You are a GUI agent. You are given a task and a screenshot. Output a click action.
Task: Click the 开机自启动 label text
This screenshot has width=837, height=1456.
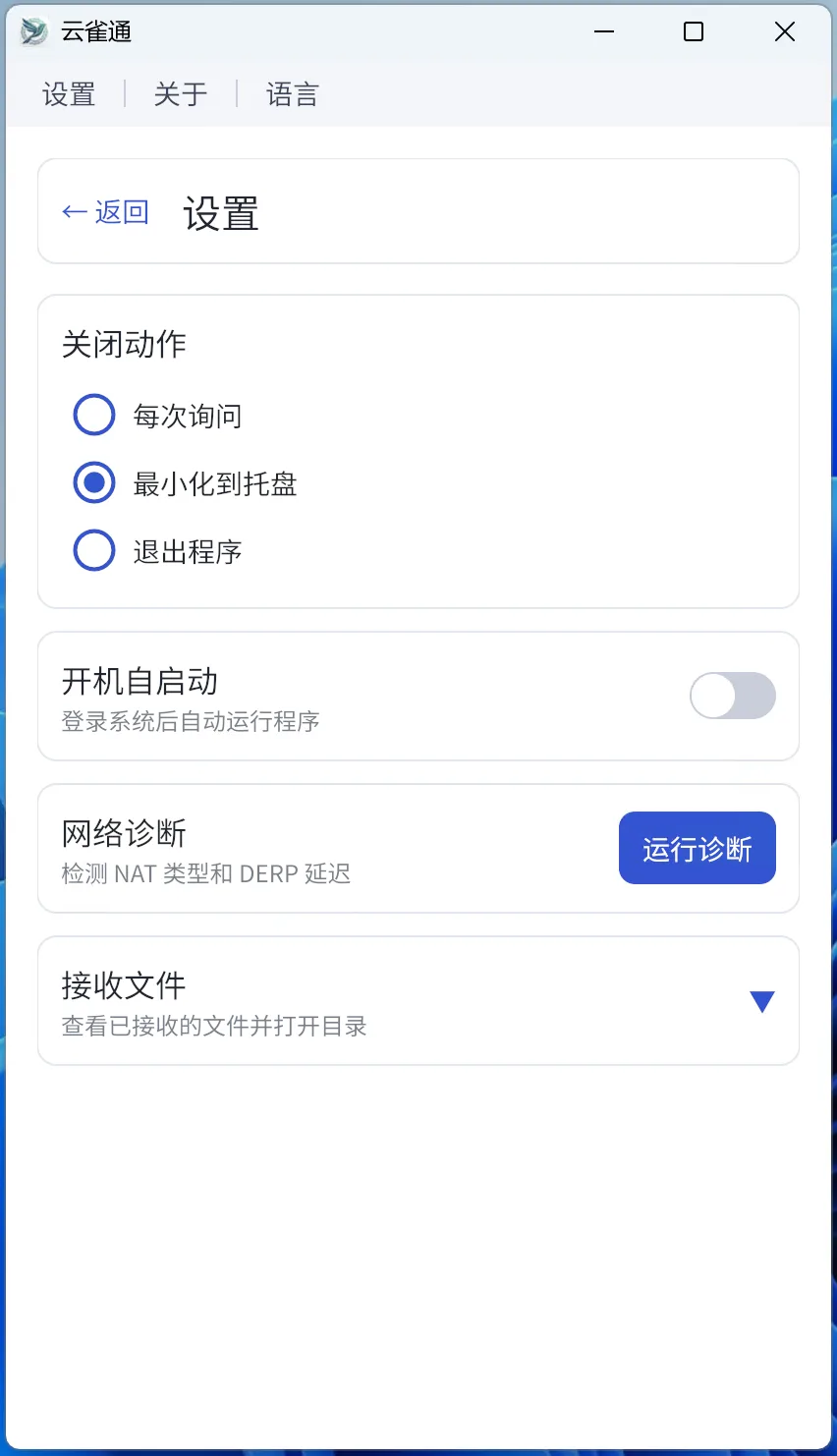[x=138, y=680]
